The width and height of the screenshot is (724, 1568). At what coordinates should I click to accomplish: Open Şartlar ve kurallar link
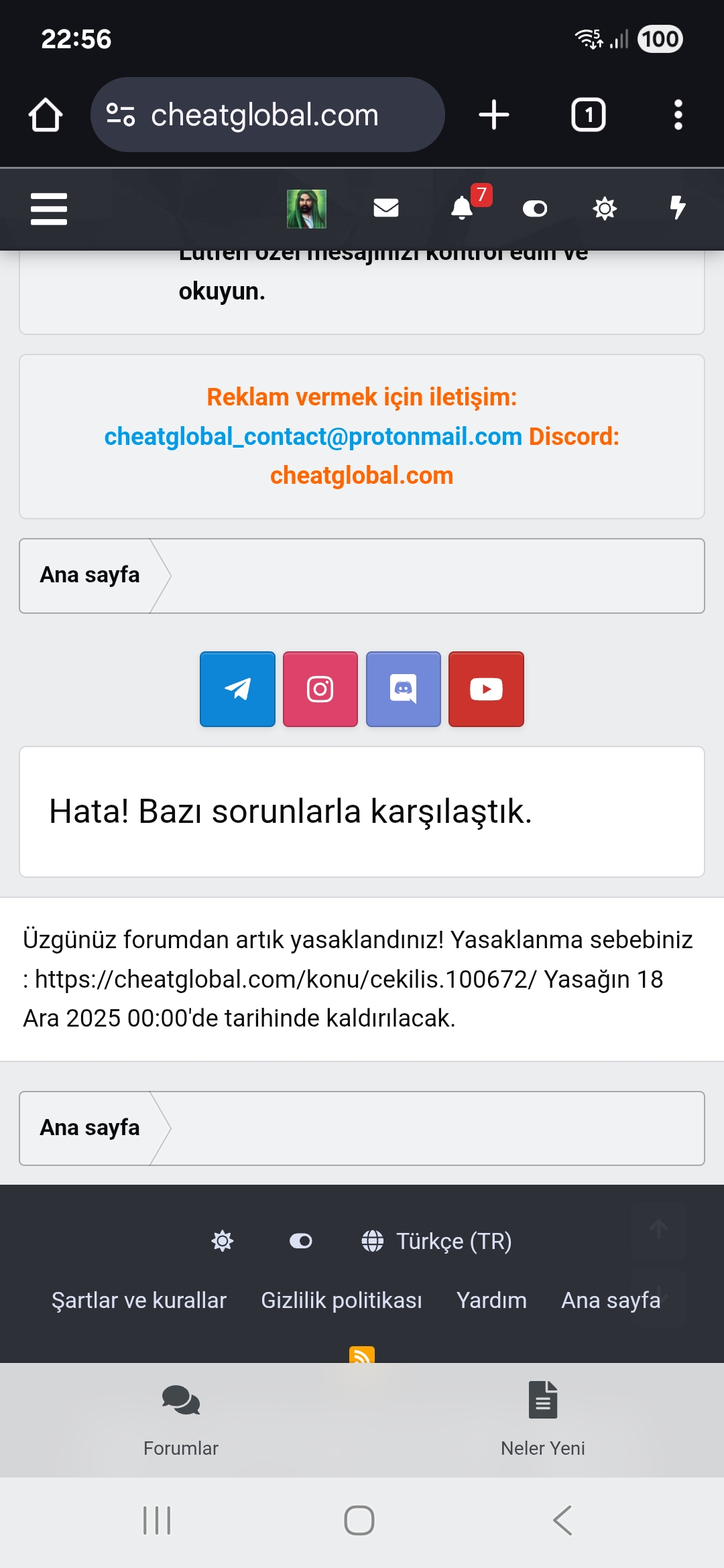pyautogui.click(x=139, y=1300)
